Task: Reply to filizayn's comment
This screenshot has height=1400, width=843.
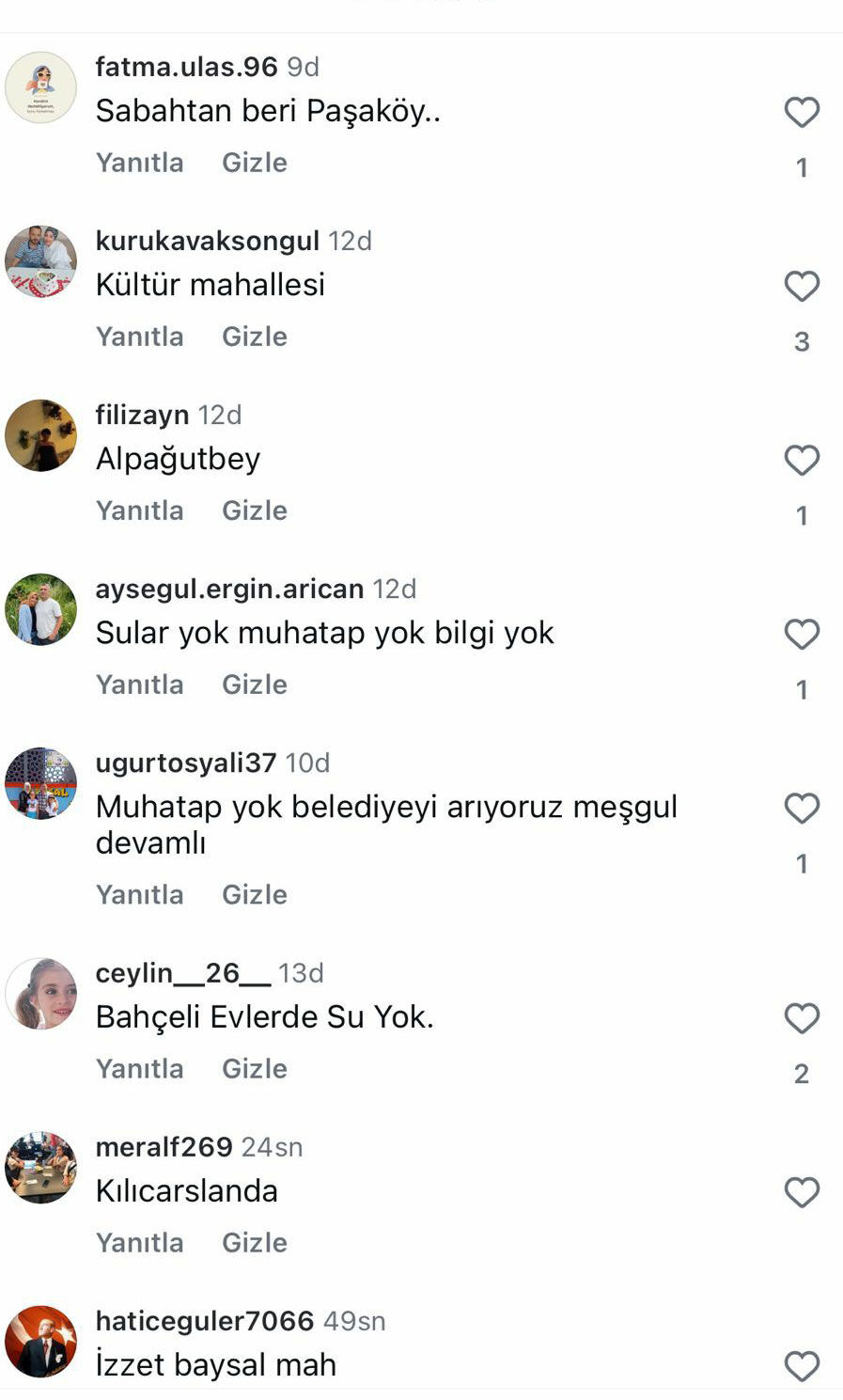Action: tap(139, 511)
